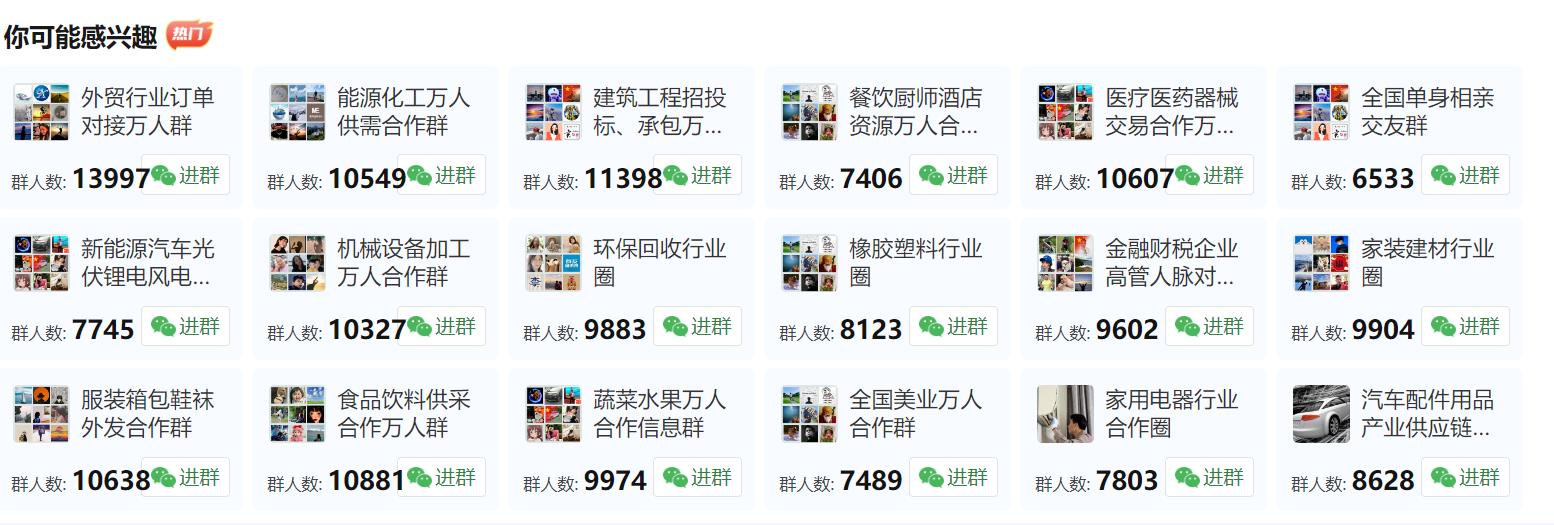Tap 进群 on 餐饮厨师酒店资源 card
The image size is (1554, 525).
click(954, 175)
